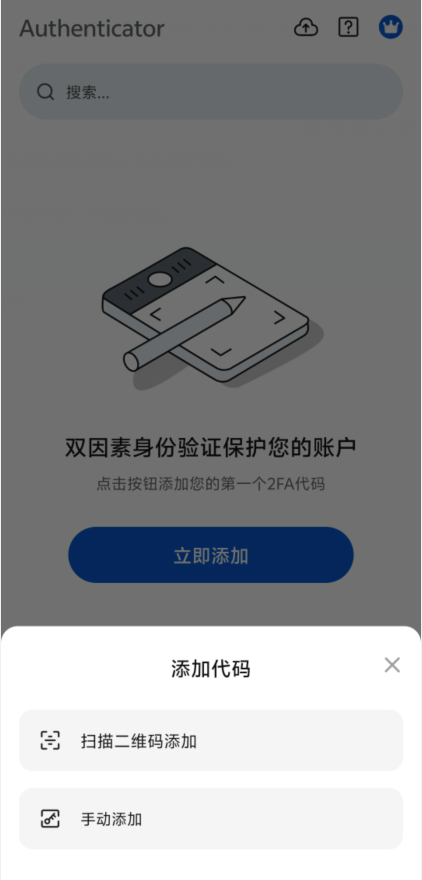The width and height of the screenshot is (422, 880).
Task: Close the 添加代码 bottom sheet
Action: 392,665
